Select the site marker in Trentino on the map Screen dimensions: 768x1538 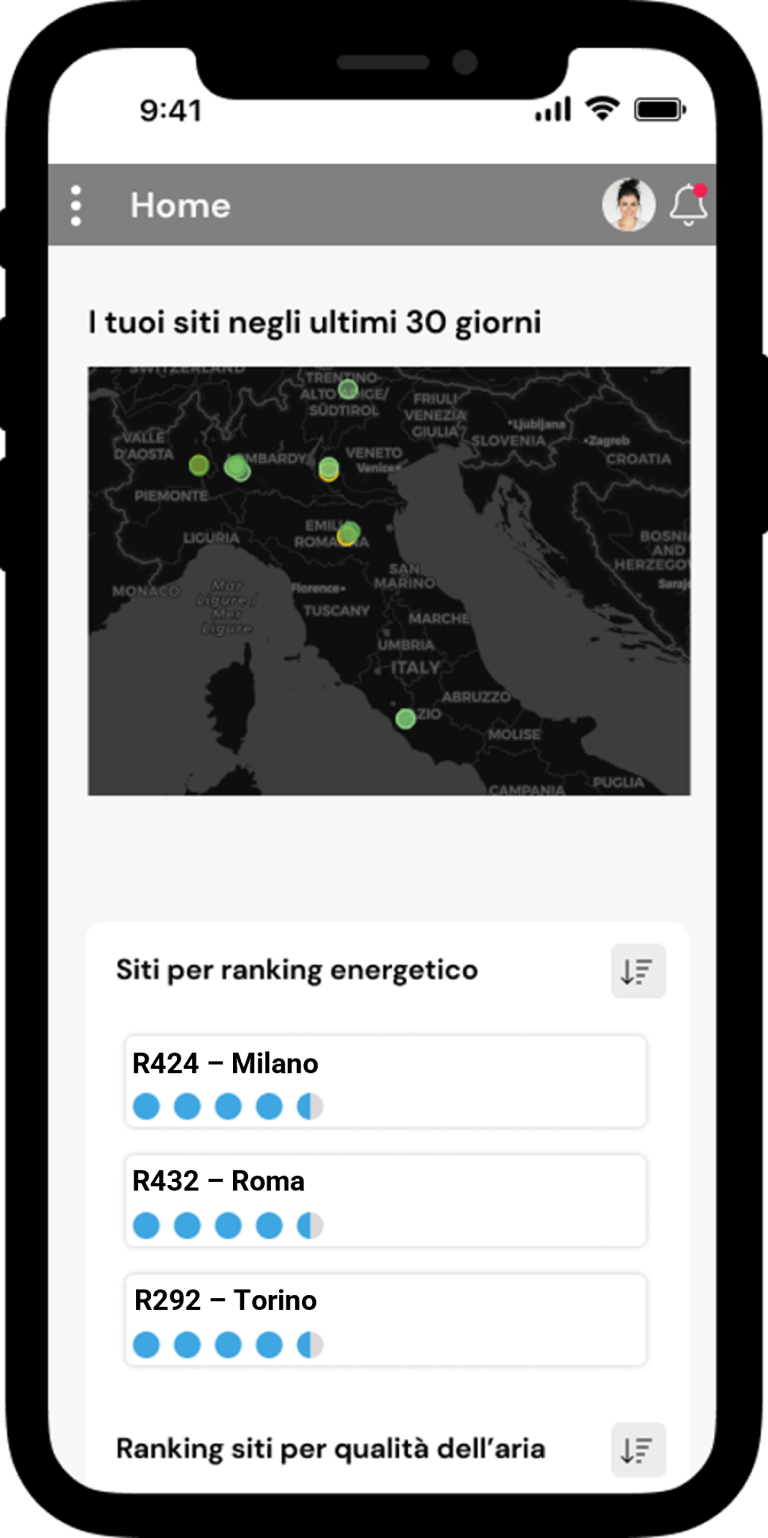click(x=347, y=389)
